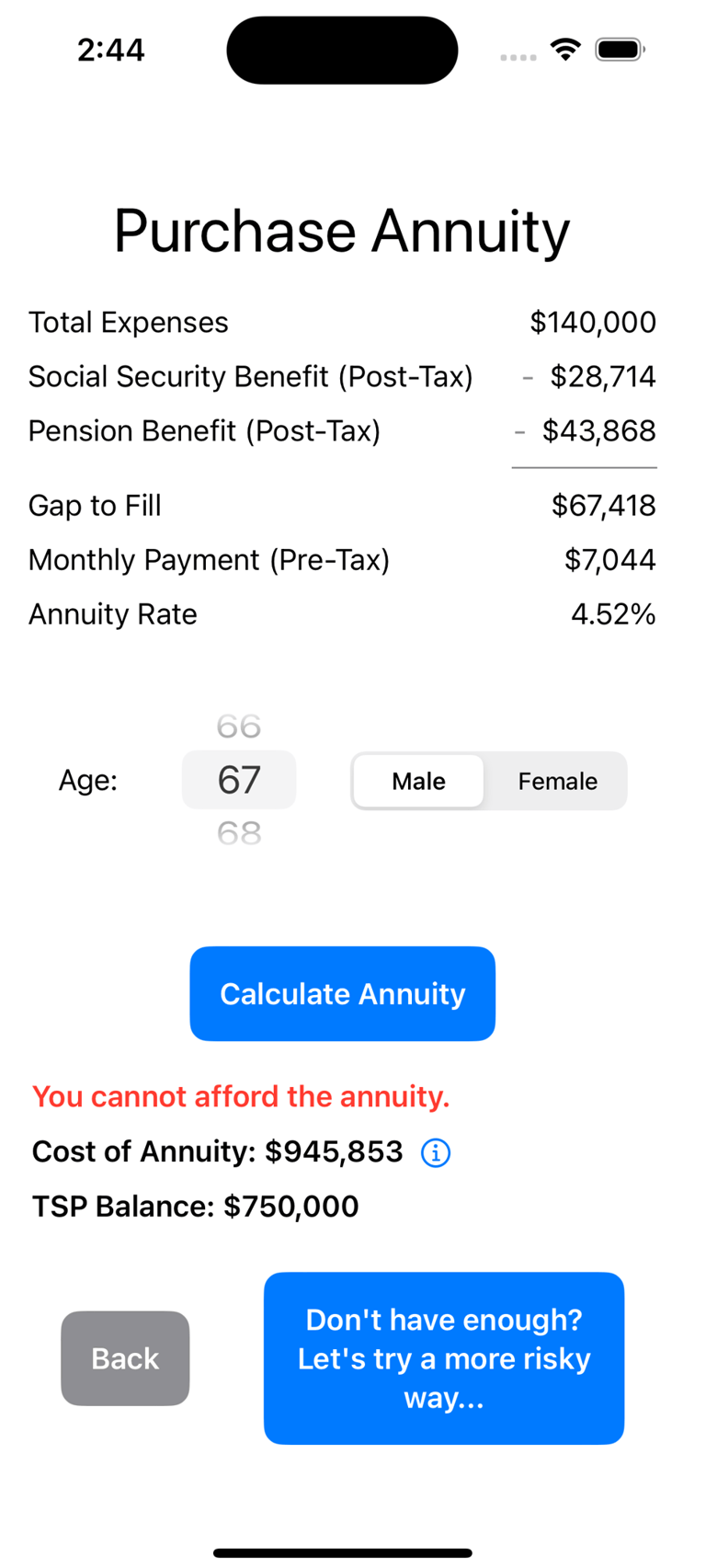Go back with the Back button
This screenshot has height=1568, width=706.
click(125, 1358)
